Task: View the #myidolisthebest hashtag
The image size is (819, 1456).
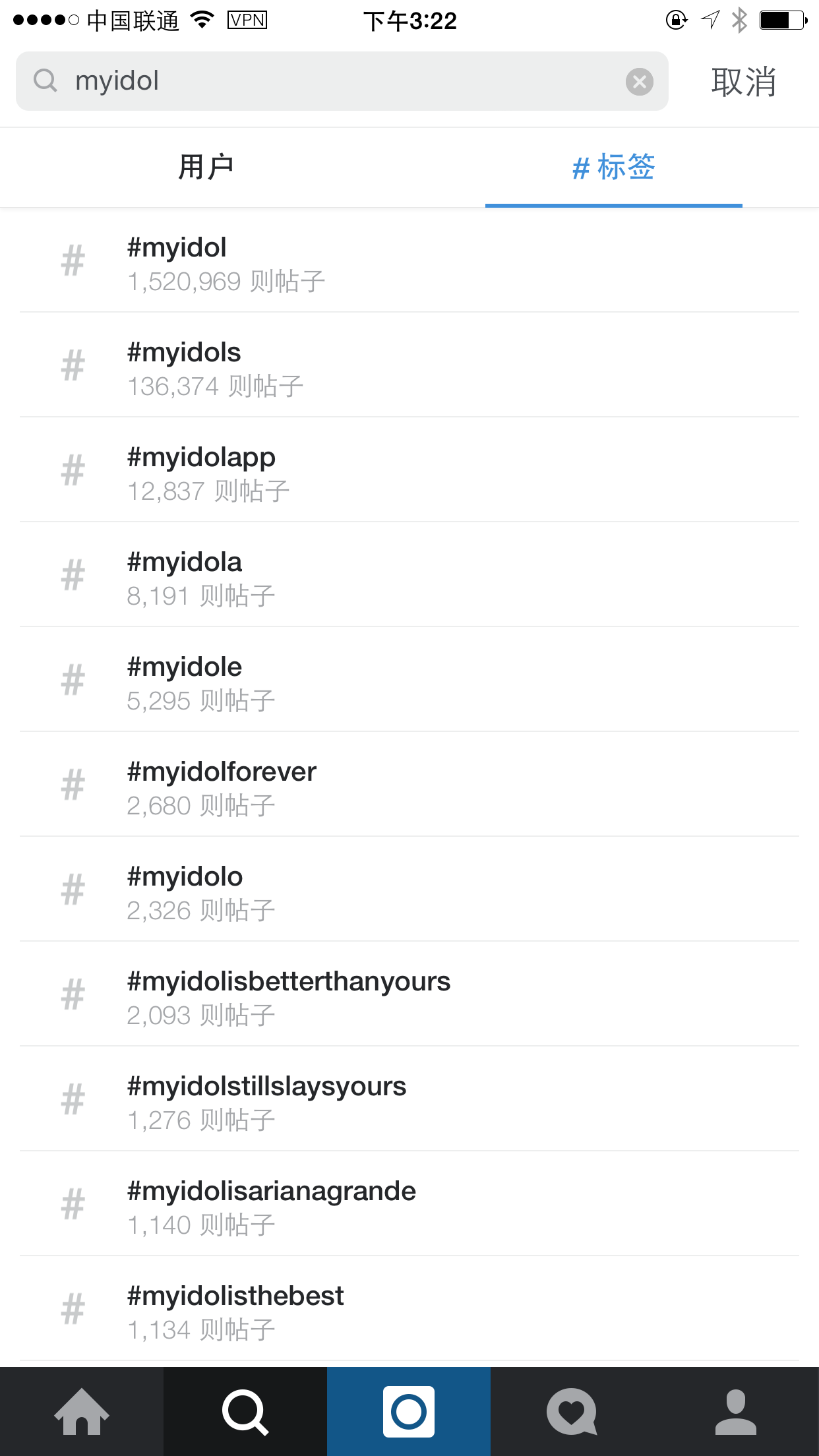Action: (409, 1311)
